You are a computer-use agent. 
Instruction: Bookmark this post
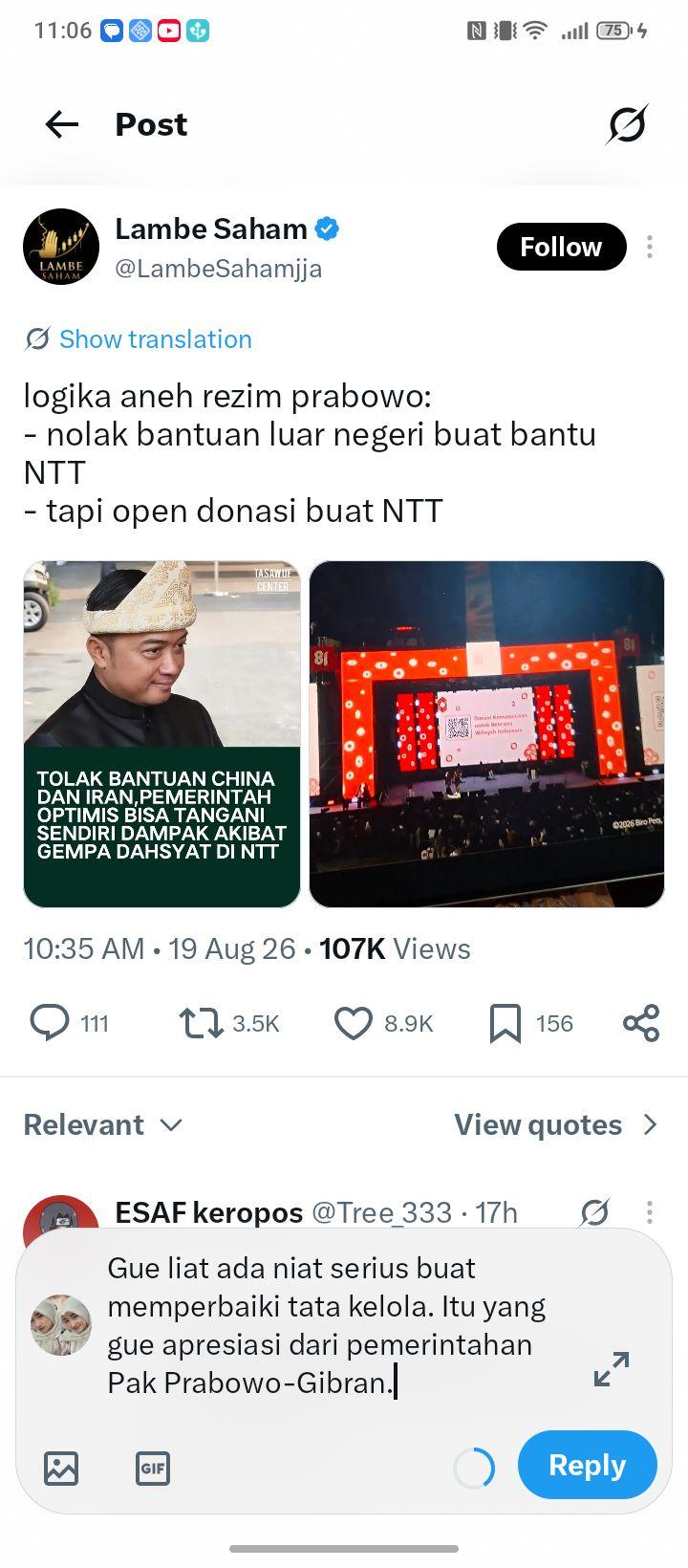[x=505, y=1023]
